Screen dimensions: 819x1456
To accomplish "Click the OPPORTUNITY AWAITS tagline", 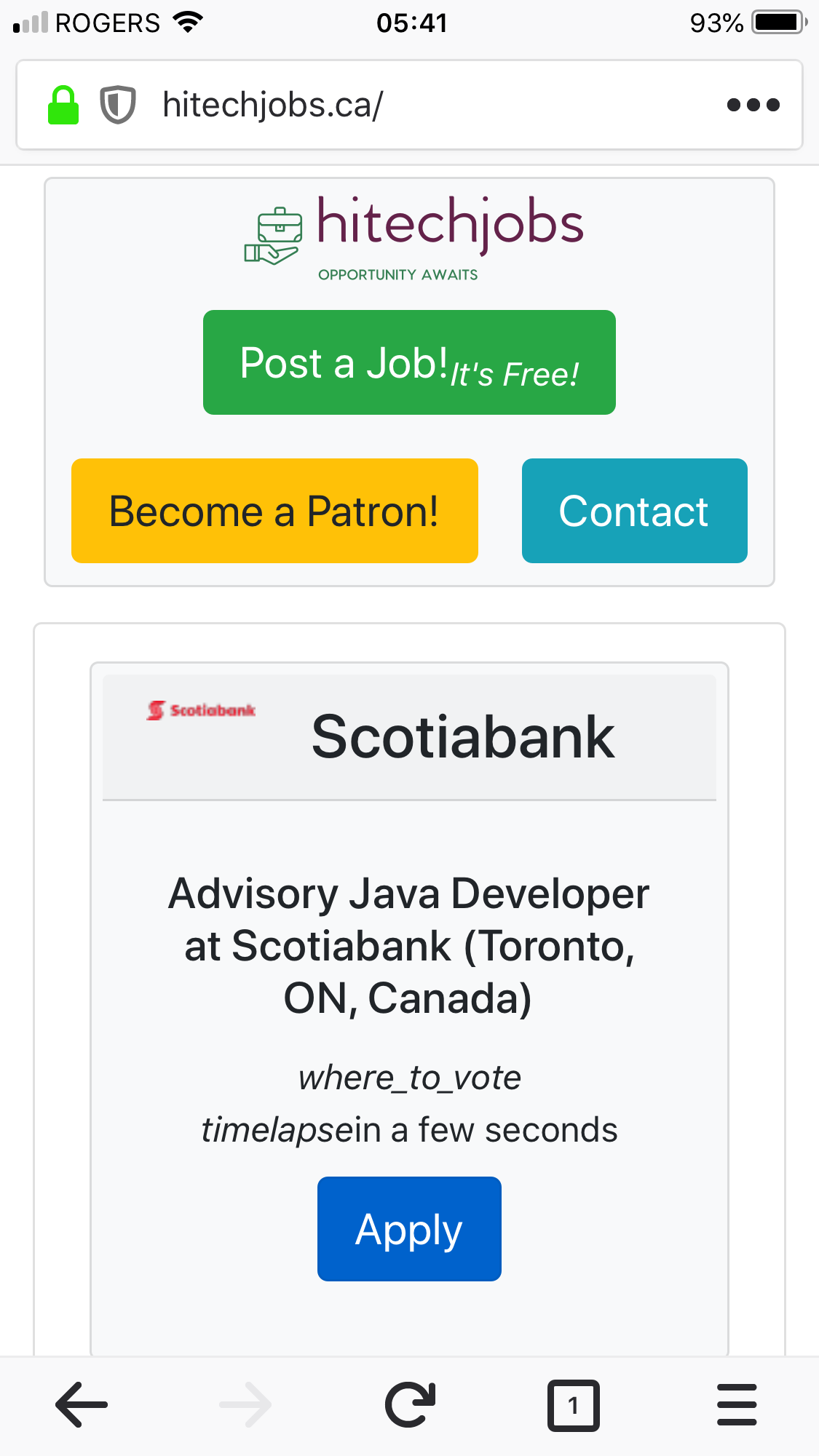I will pyautogui.click(x=397, y=274).
